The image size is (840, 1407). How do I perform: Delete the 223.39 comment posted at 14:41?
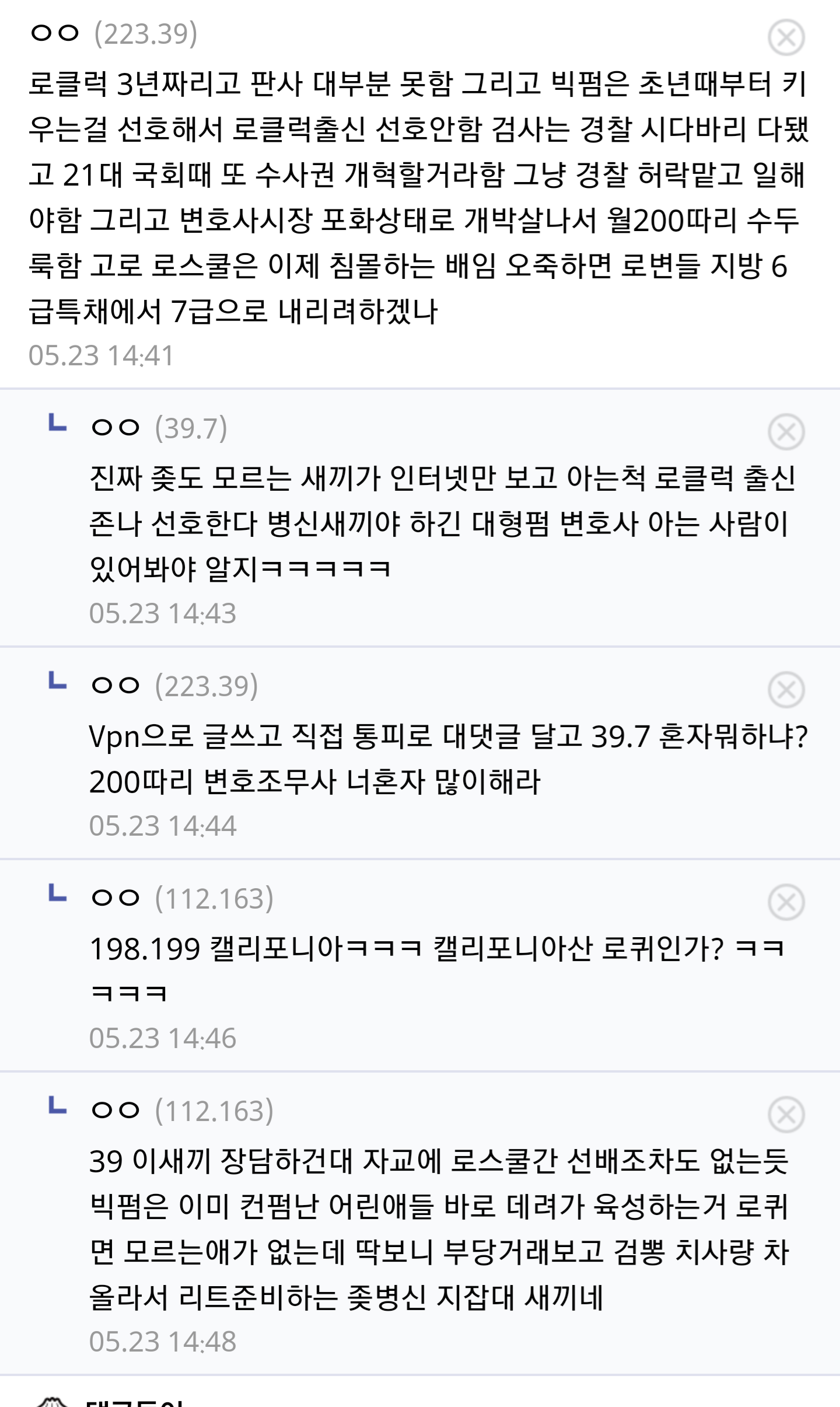pos(786,37)
